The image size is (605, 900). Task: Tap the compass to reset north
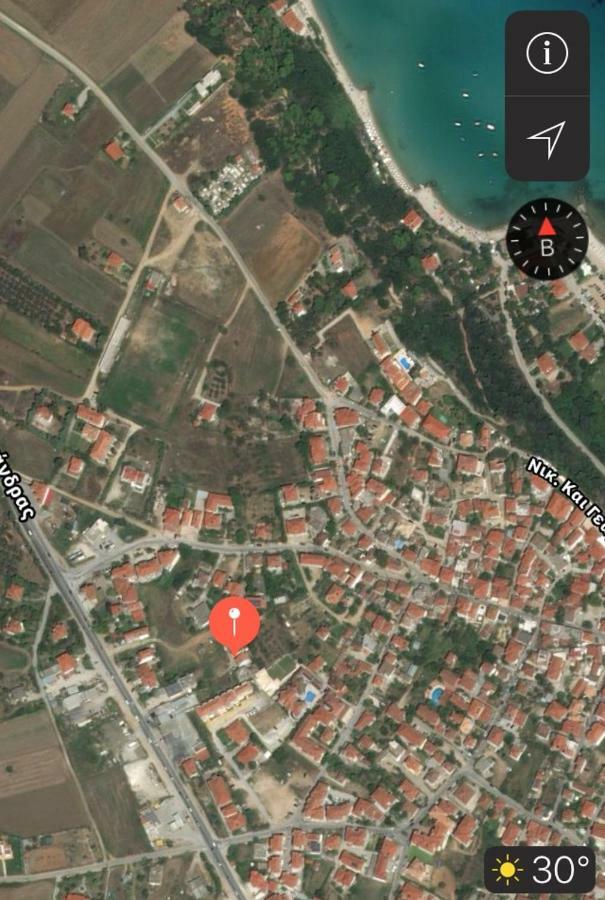[x=547, y=239]
